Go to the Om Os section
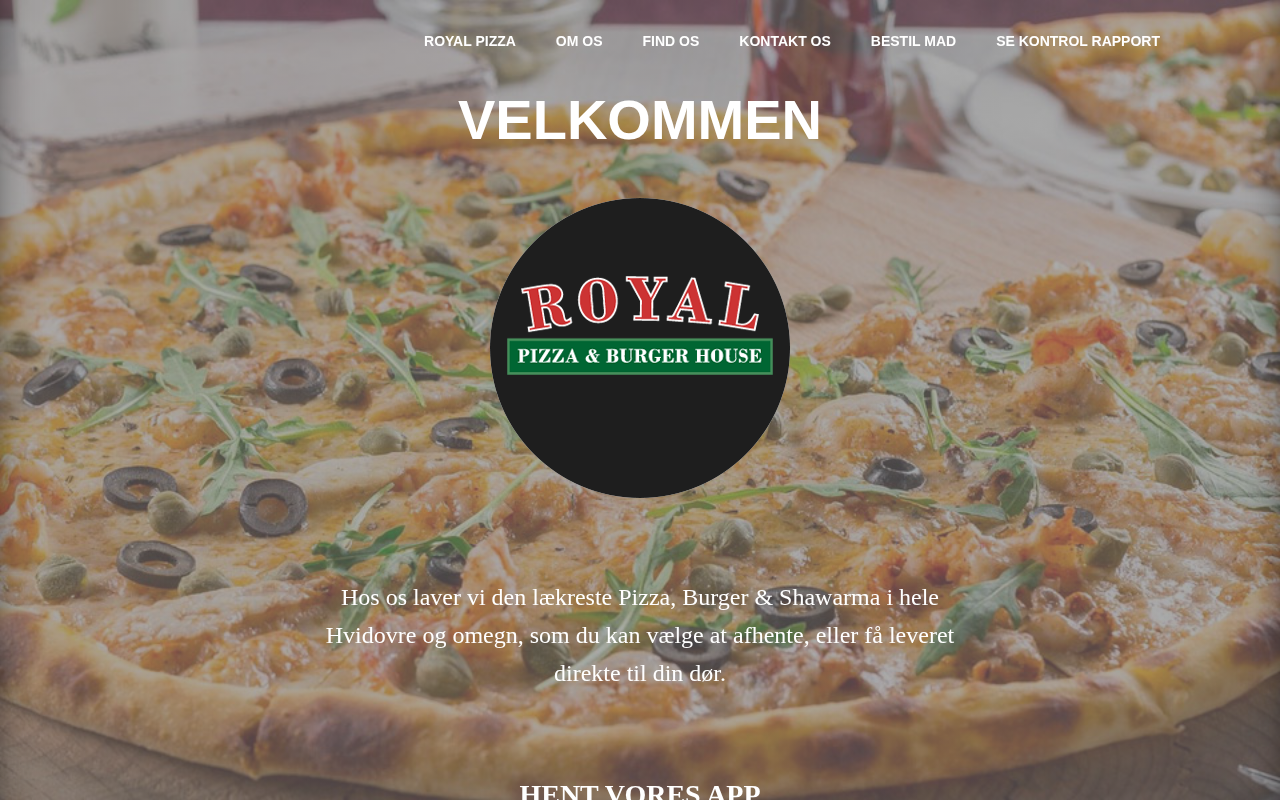 579,41
